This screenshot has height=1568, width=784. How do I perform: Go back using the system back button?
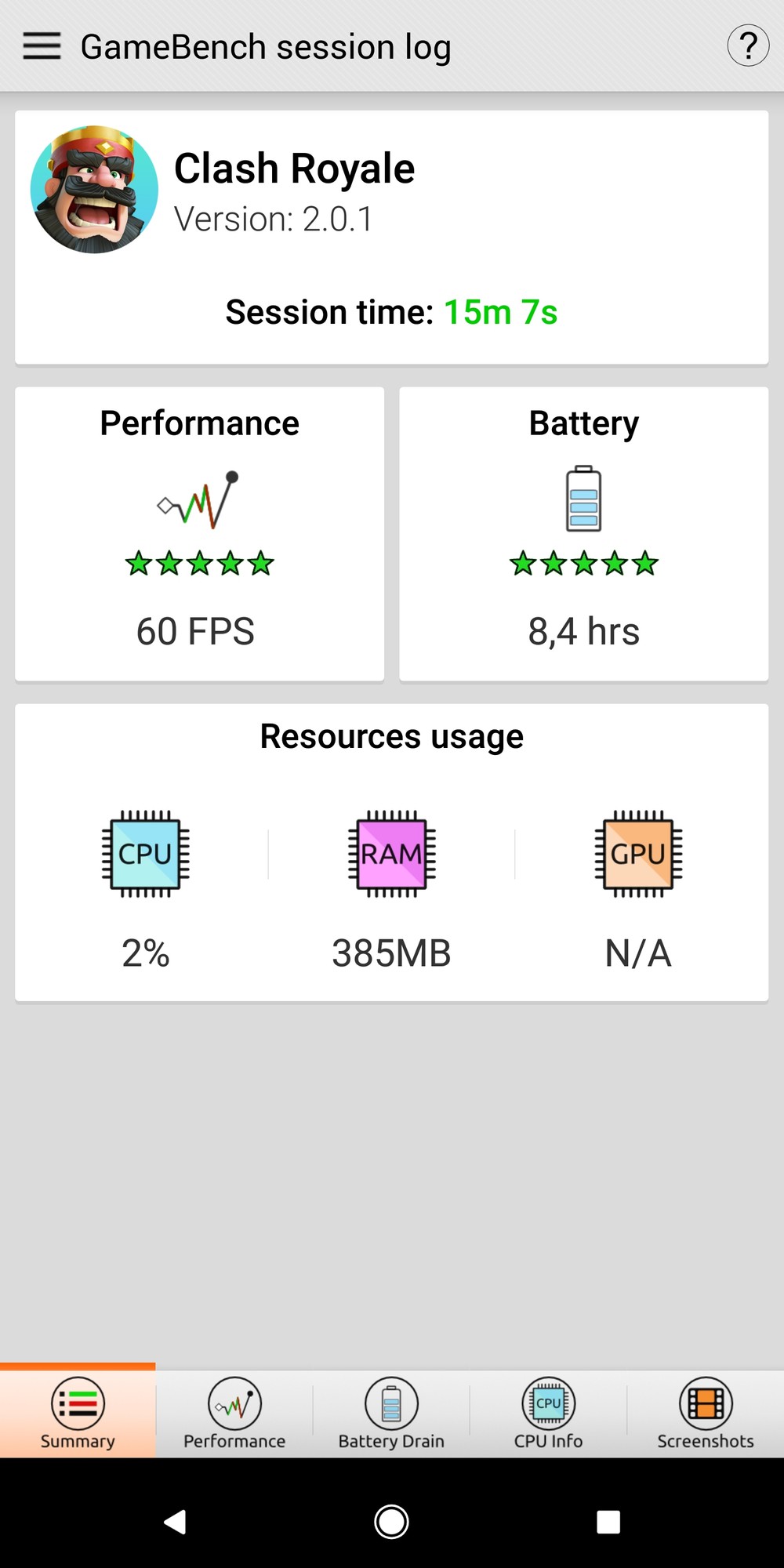pos(175,1522)
